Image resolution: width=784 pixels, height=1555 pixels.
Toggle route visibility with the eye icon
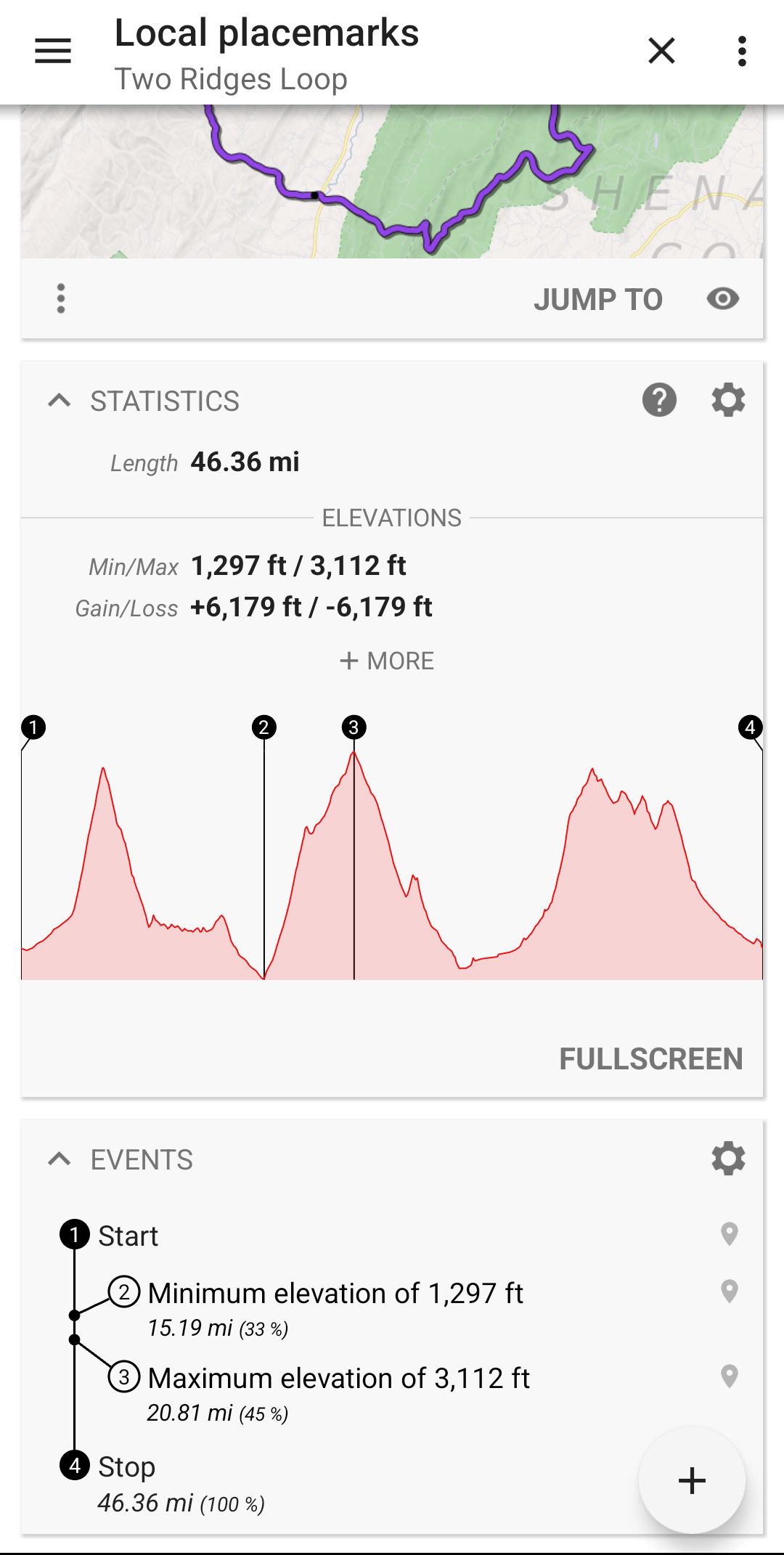(x=723, y=299)
